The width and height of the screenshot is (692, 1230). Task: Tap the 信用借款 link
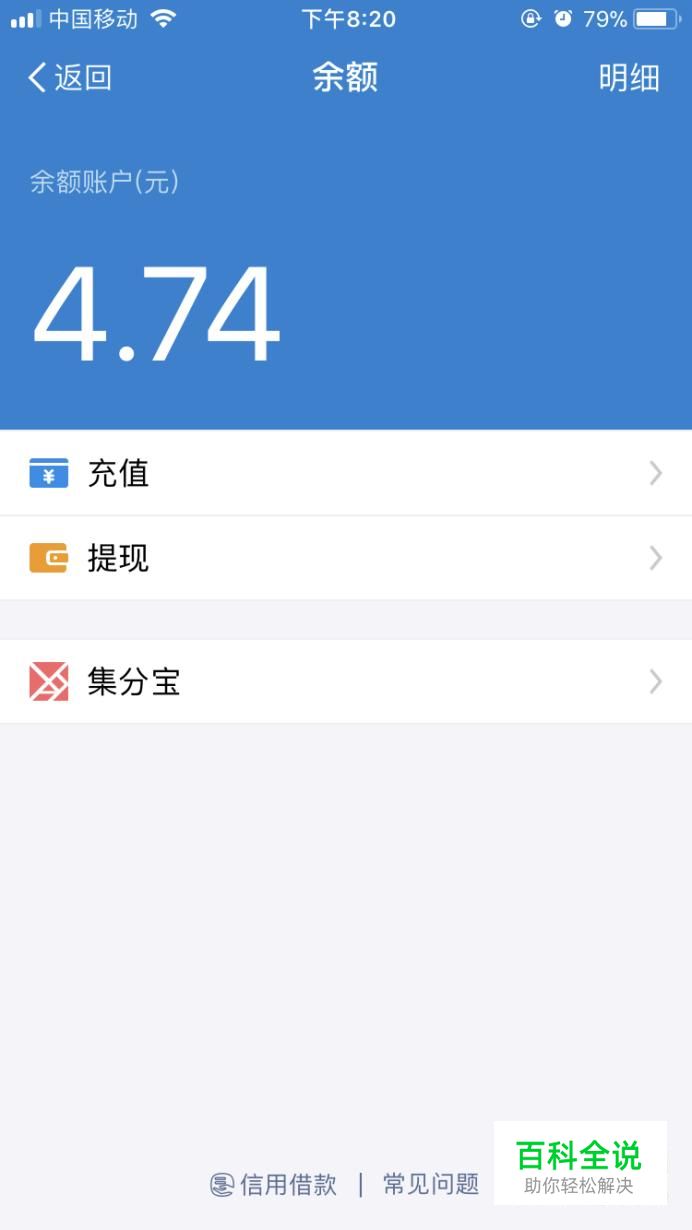click(x=275, y=1185)
